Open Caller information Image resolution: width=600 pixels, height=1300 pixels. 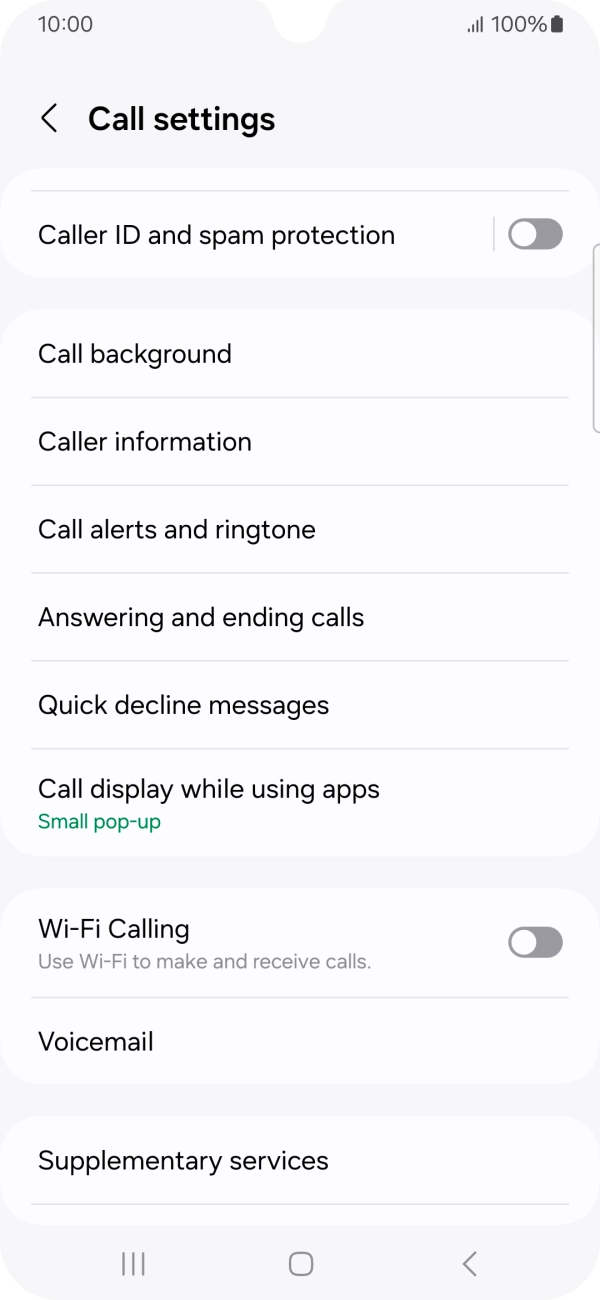coord(300,442)
